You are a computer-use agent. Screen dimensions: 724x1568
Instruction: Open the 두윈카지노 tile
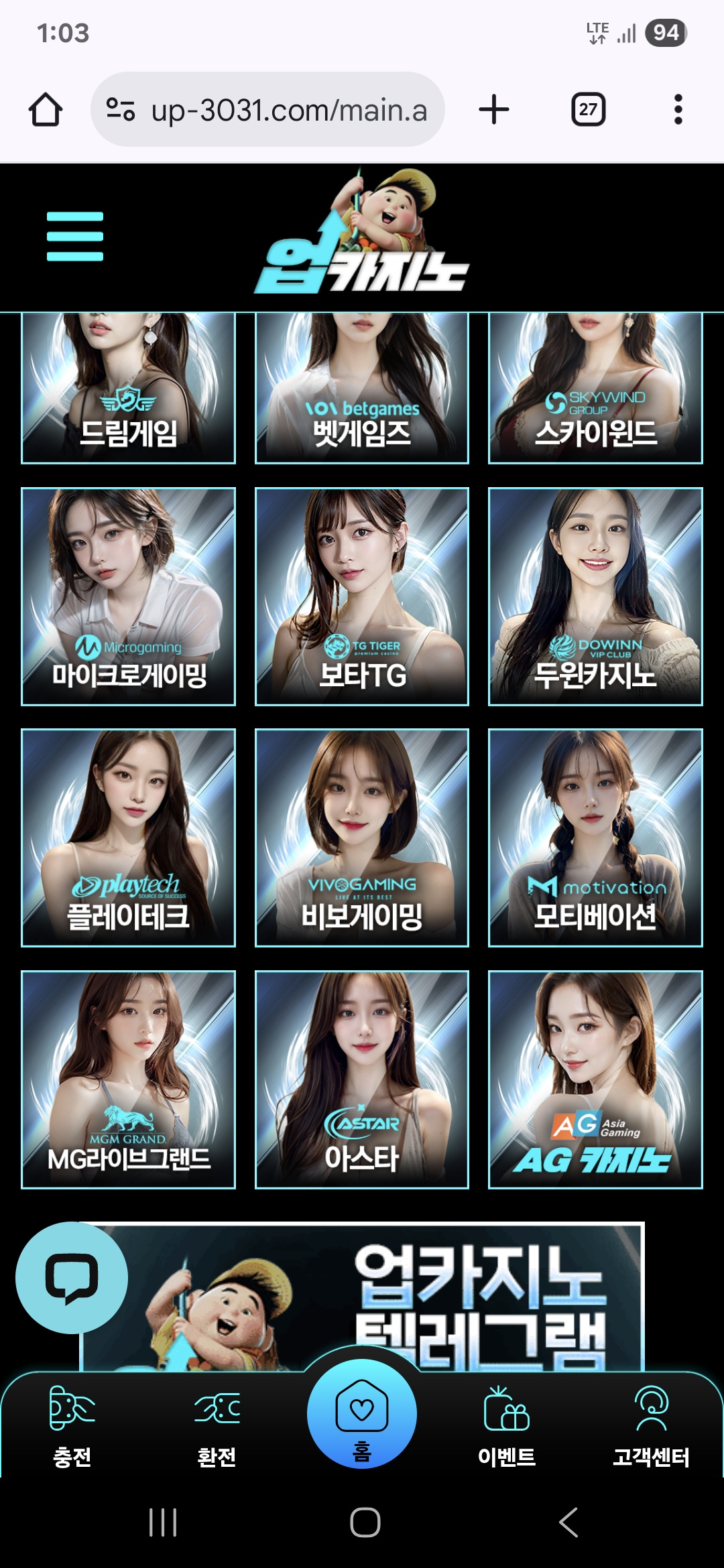(x=595, y=596)
